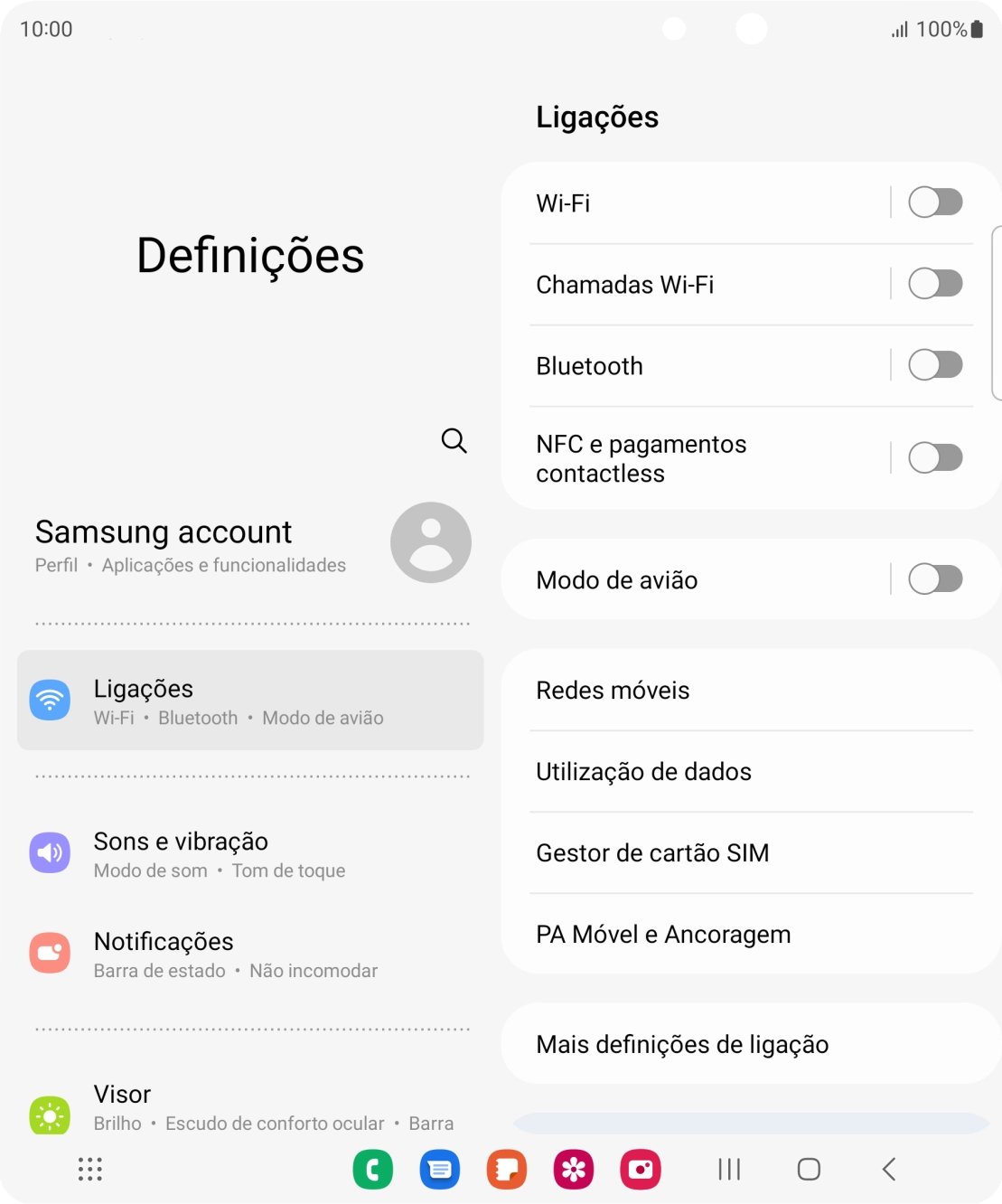Select the purple speaker icon for Sons e vibração

coord(50,852)
